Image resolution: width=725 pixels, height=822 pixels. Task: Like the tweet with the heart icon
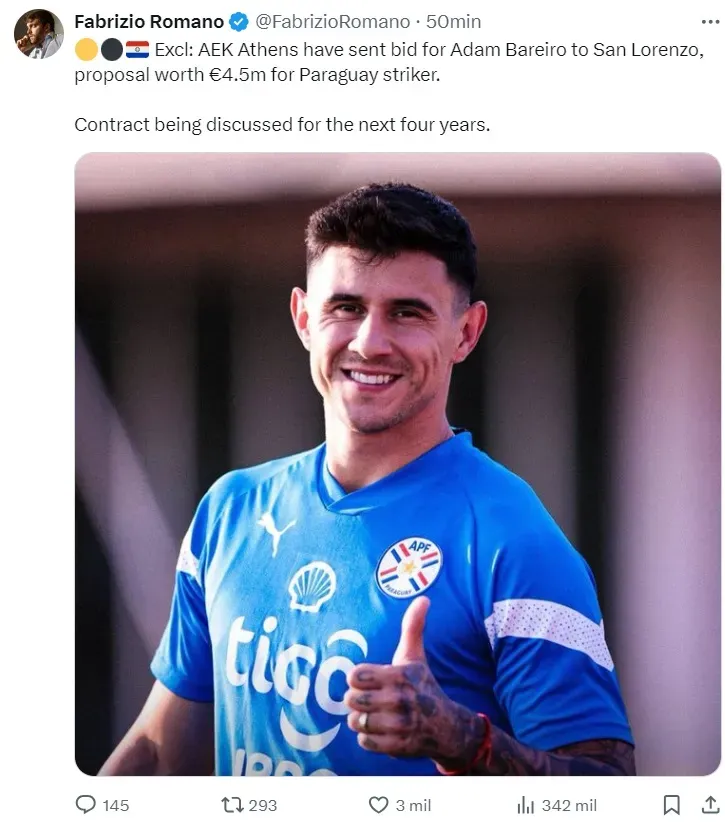(378, 804)
